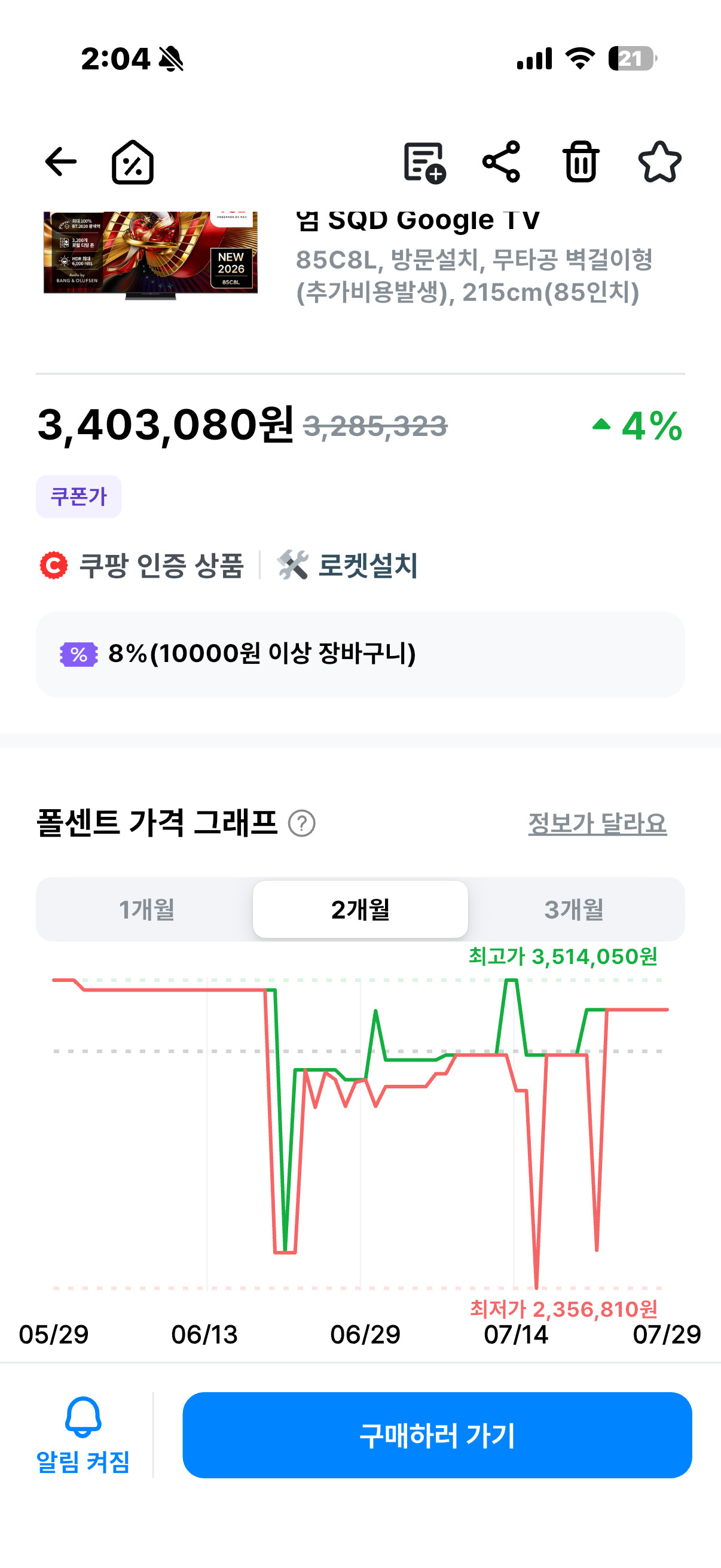Go back using the arrow icon
721x1568 pixels.
[x=61, y=162]
